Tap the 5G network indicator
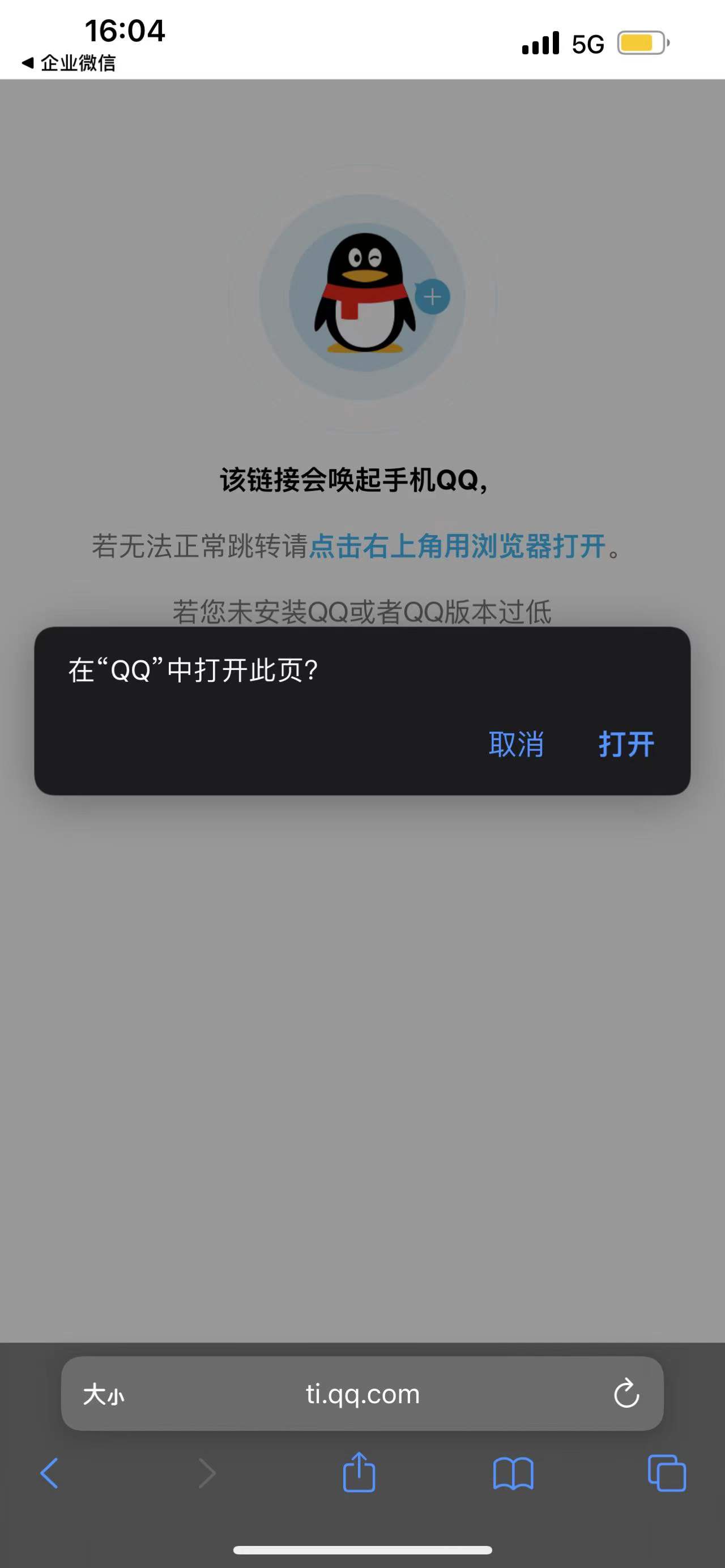This screenshot has height=1568, width=725. tap(586, 41)
